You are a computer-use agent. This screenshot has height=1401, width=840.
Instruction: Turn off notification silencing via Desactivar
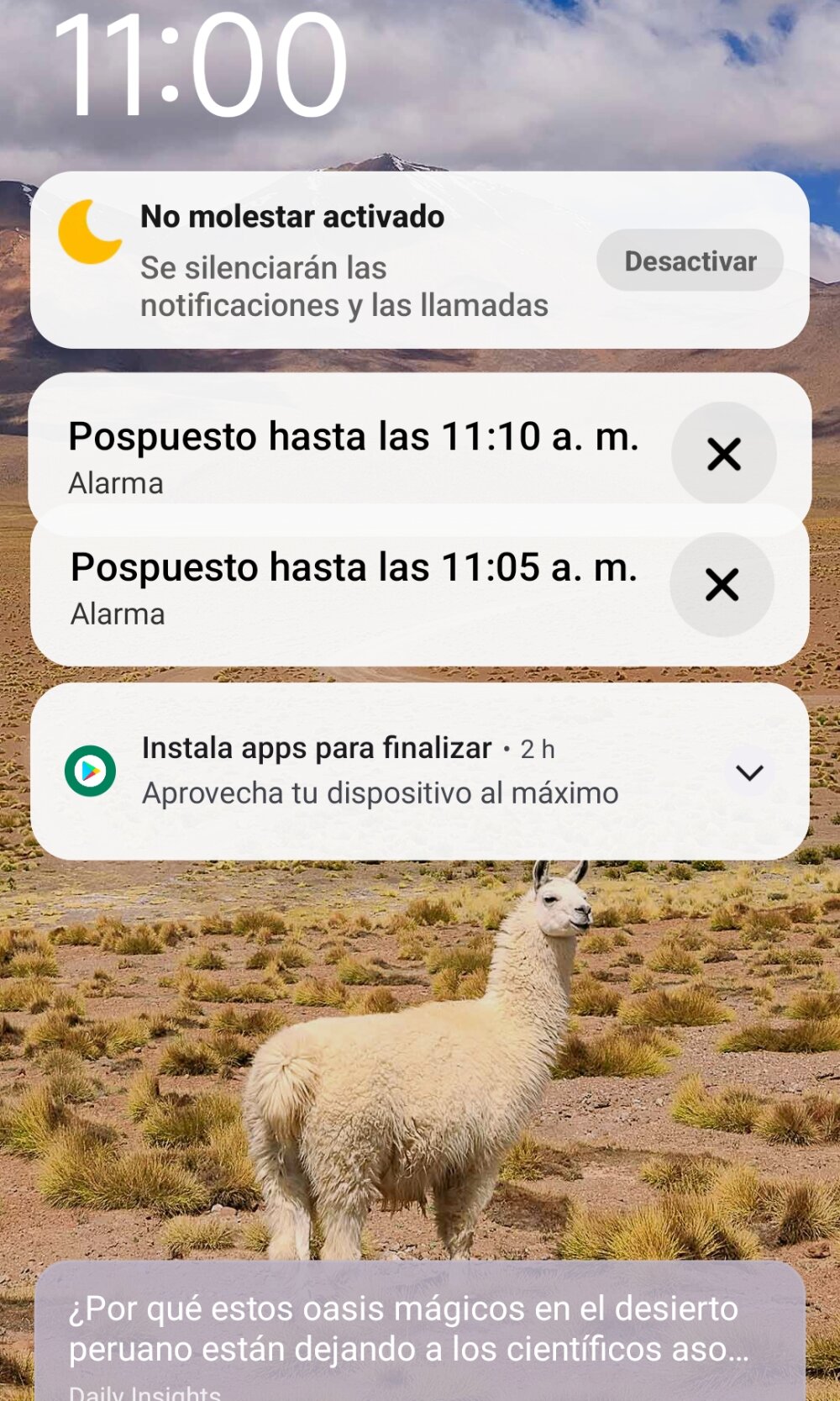click(x=689, y=261)
